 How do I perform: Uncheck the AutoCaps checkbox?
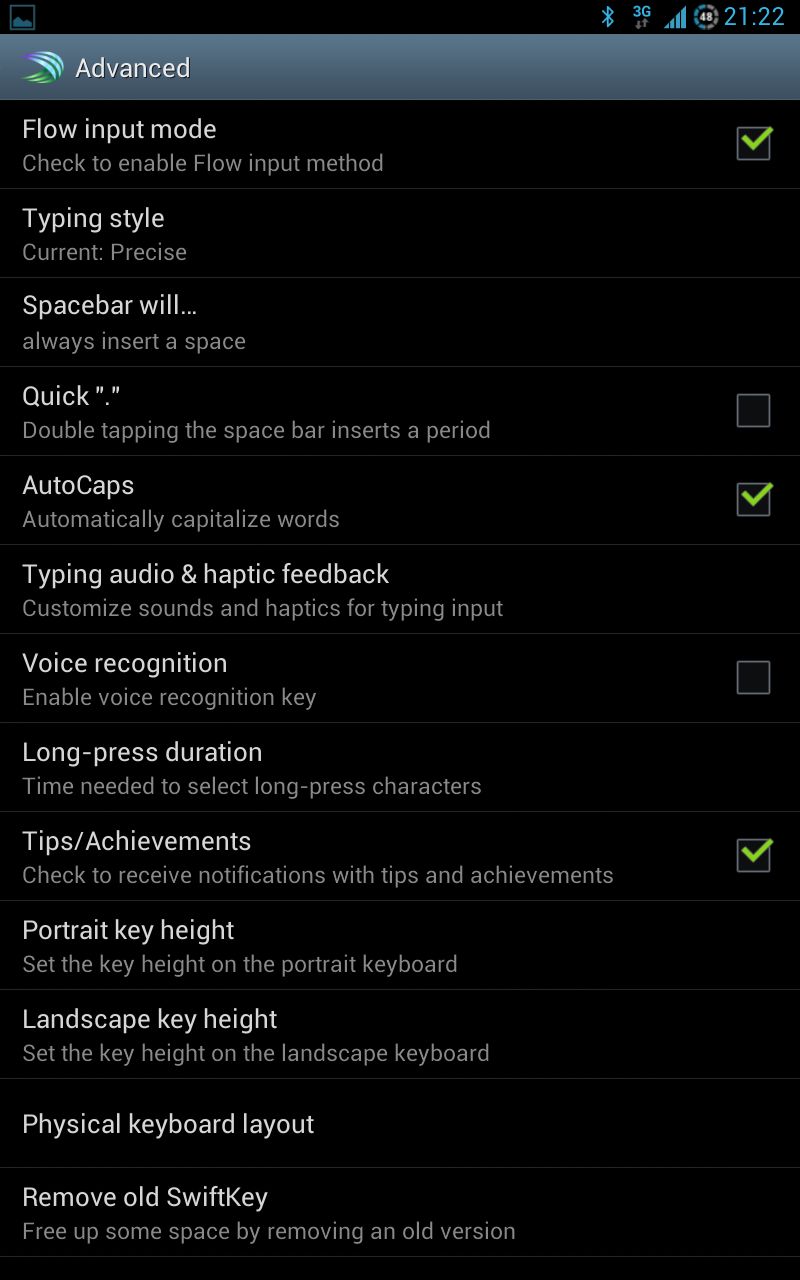[x=753, y=499]
